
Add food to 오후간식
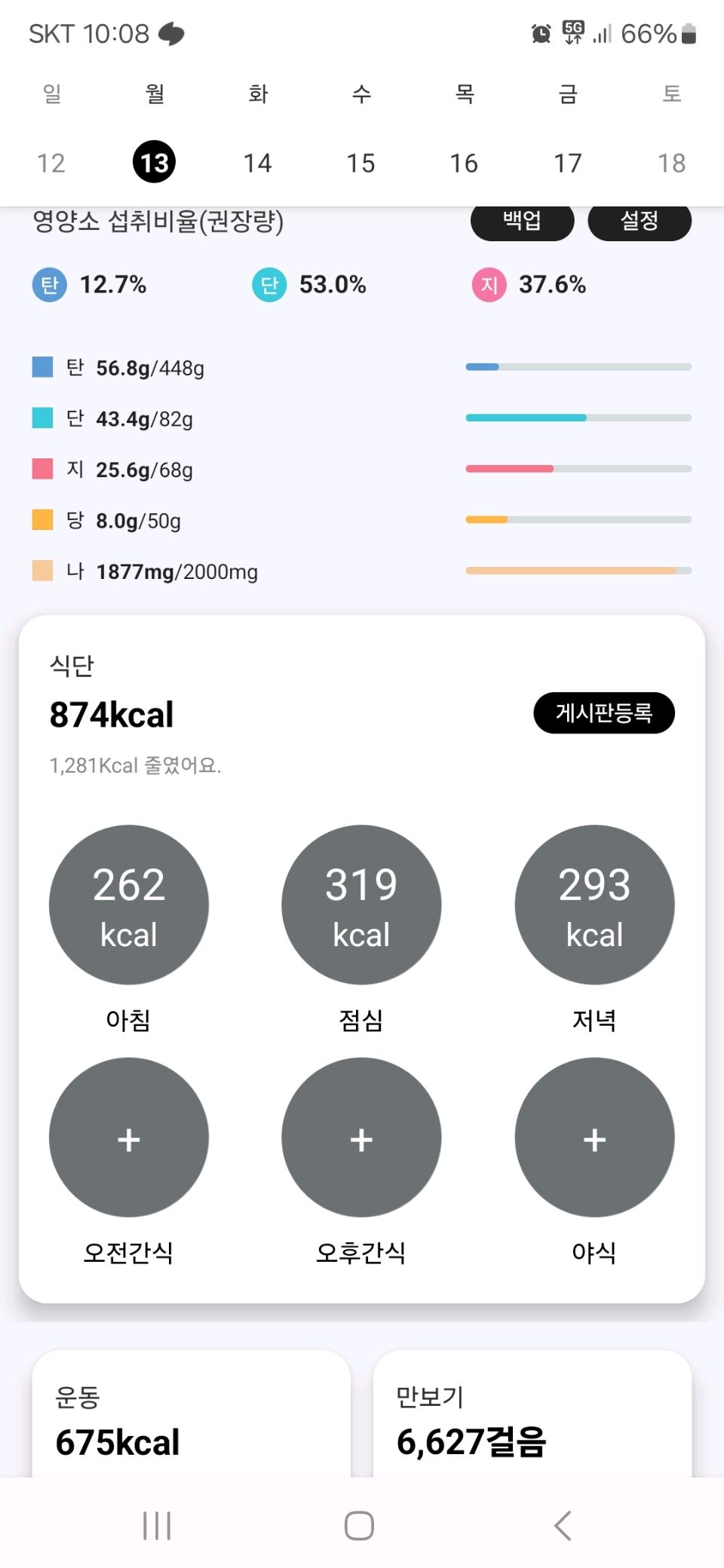coord(361,1138)
